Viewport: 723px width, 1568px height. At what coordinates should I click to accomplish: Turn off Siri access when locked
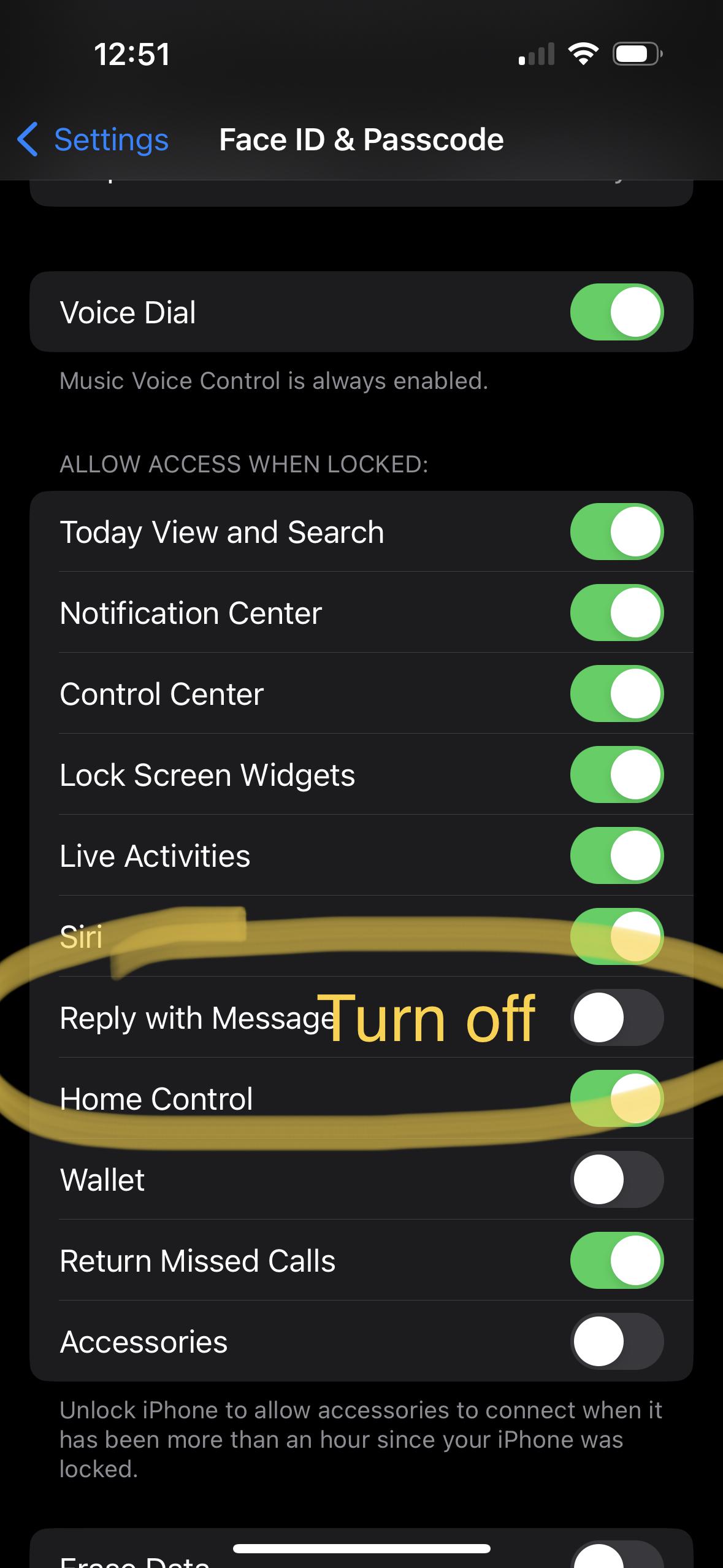pos(616,936)
